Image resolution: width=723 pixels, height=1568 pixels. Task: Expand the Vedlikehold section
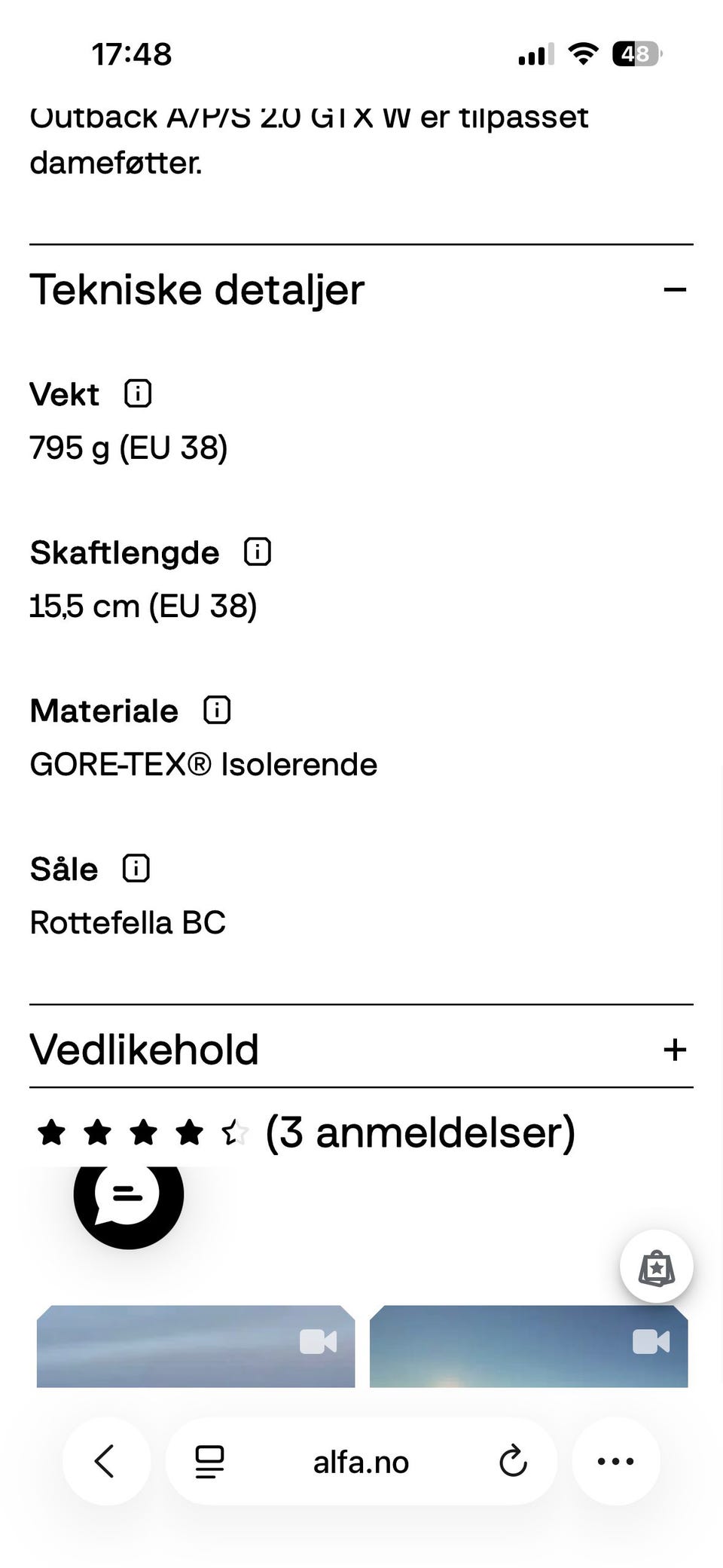click(x=674, y=1049)
